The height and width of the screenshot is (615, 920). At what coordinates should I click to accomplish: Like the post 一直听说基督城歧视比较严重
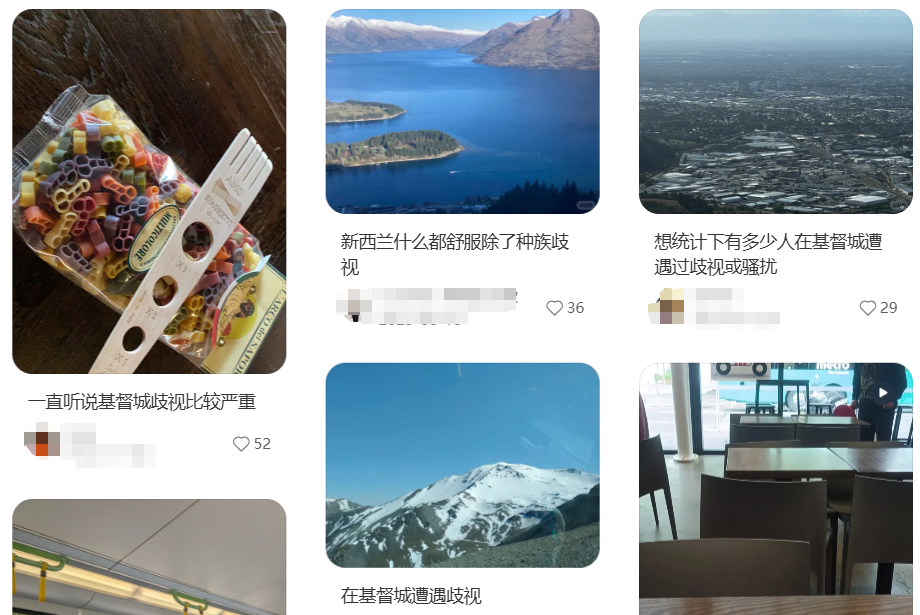pos(241,444)
